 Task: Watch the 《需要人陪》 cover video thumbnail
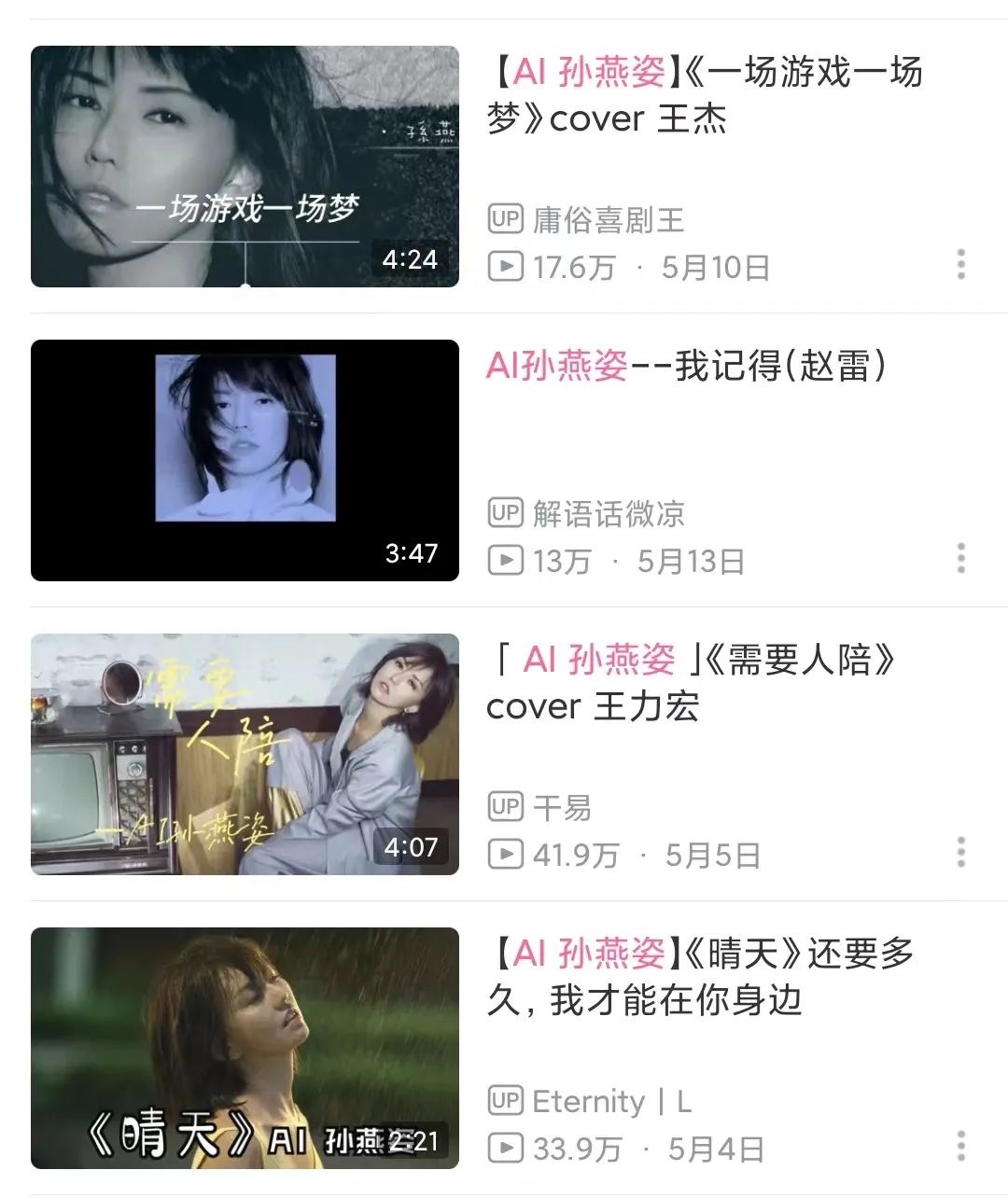click(x=245, y=754)
